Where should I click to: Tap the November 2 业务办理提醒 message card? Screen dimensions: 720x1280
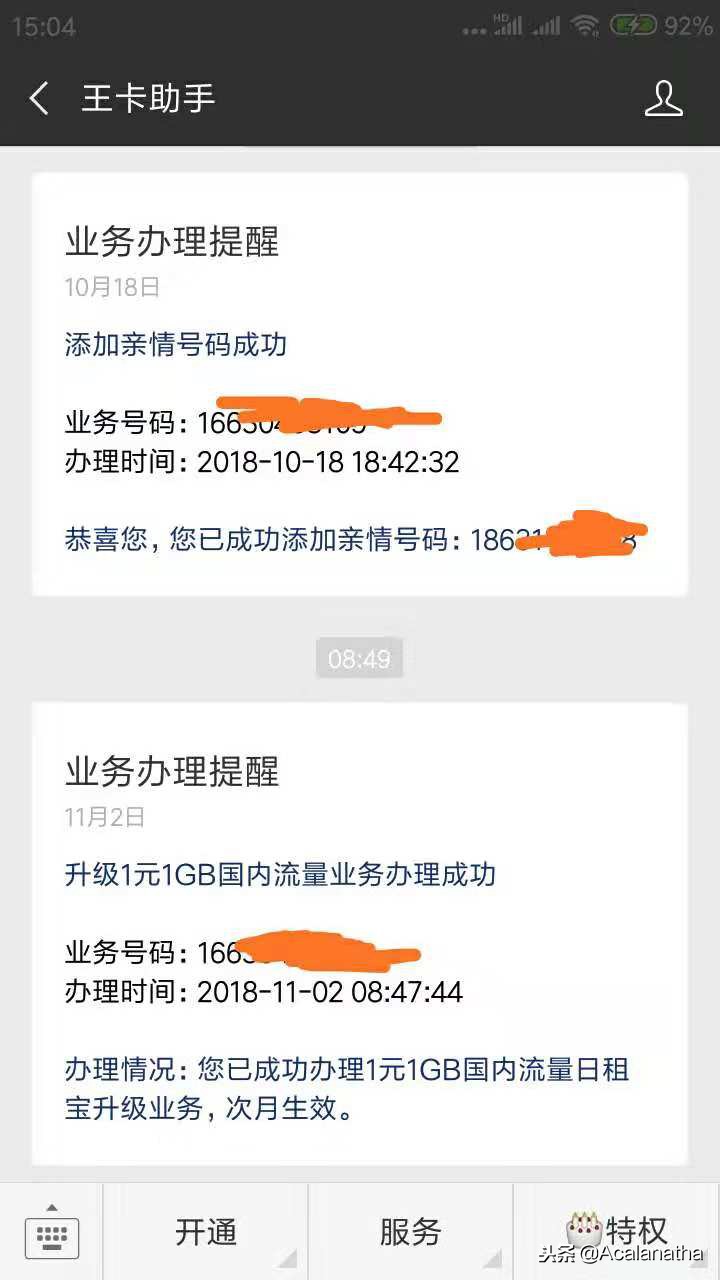click(360, 930)
